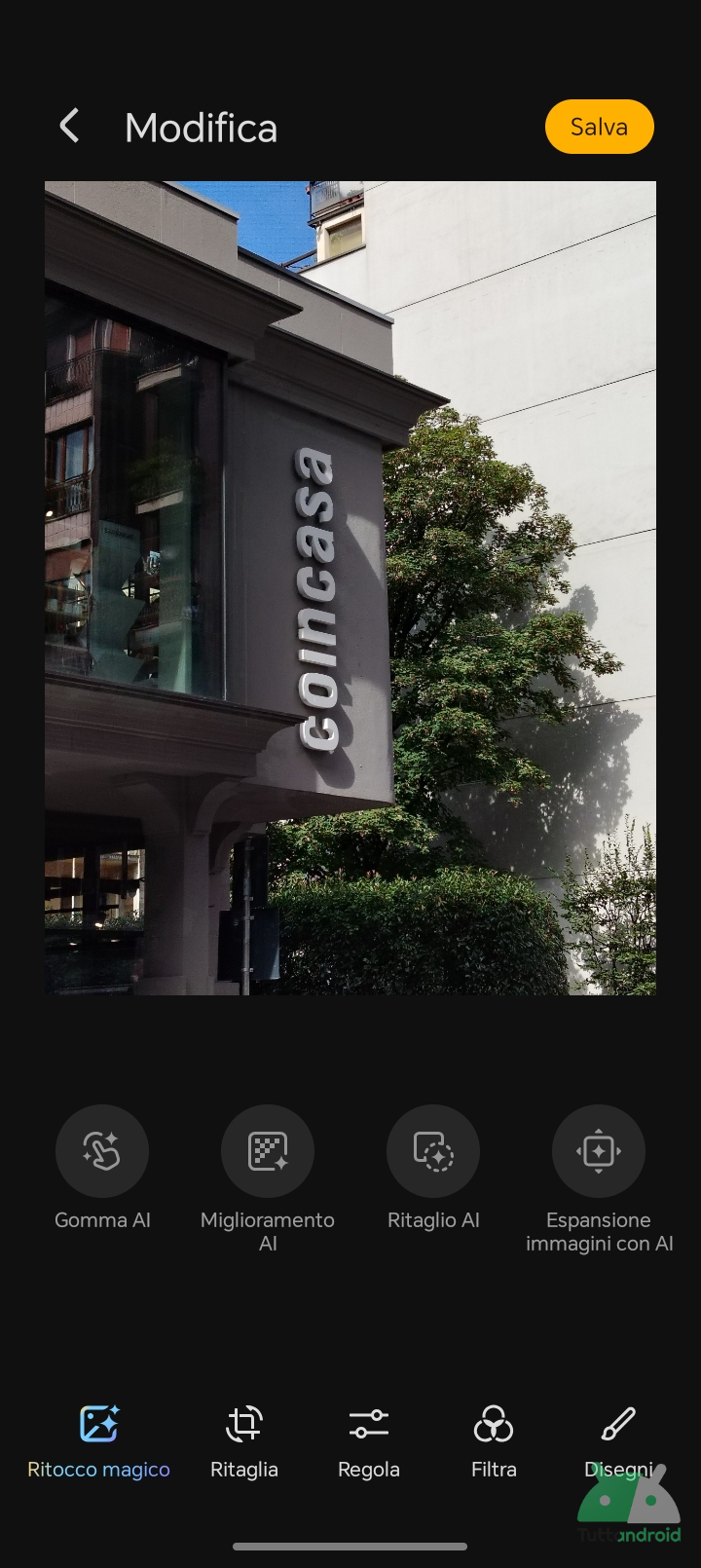Select the Gomma AI eraser tool
The height and width of the screenshot is (1568, 701).
coord(102,1151)
